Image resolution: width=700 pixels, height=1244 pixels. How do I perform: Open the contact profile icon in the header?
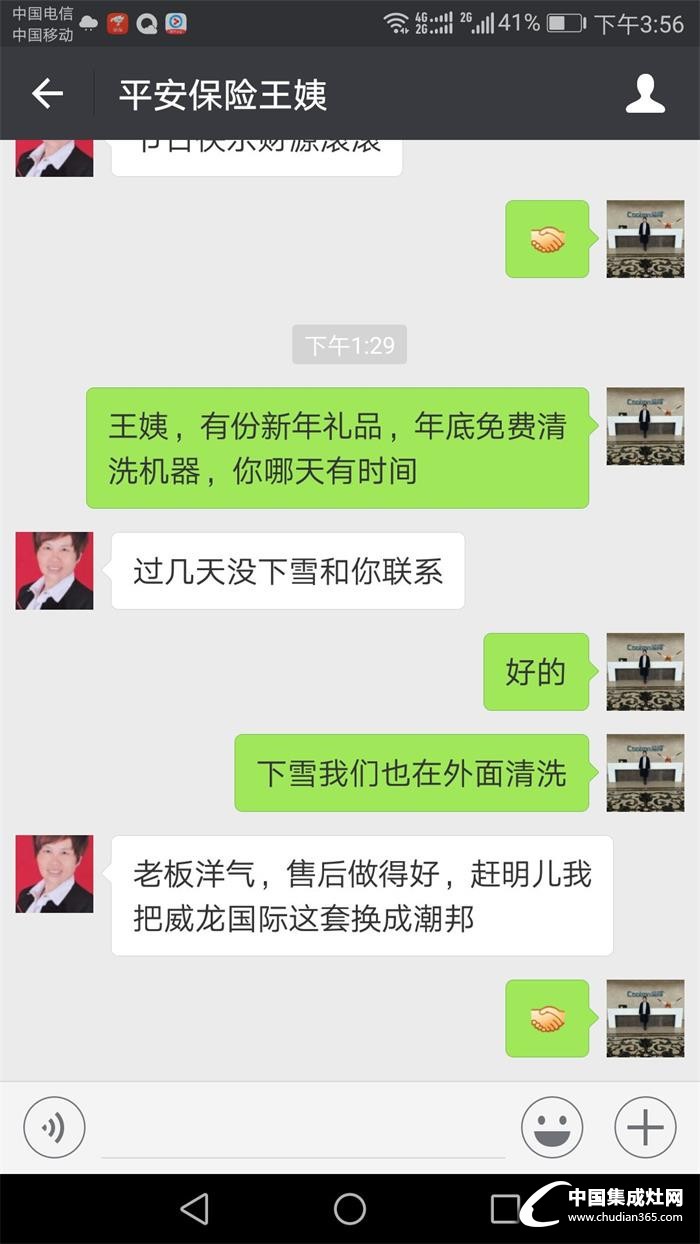(x=645, y=94)
